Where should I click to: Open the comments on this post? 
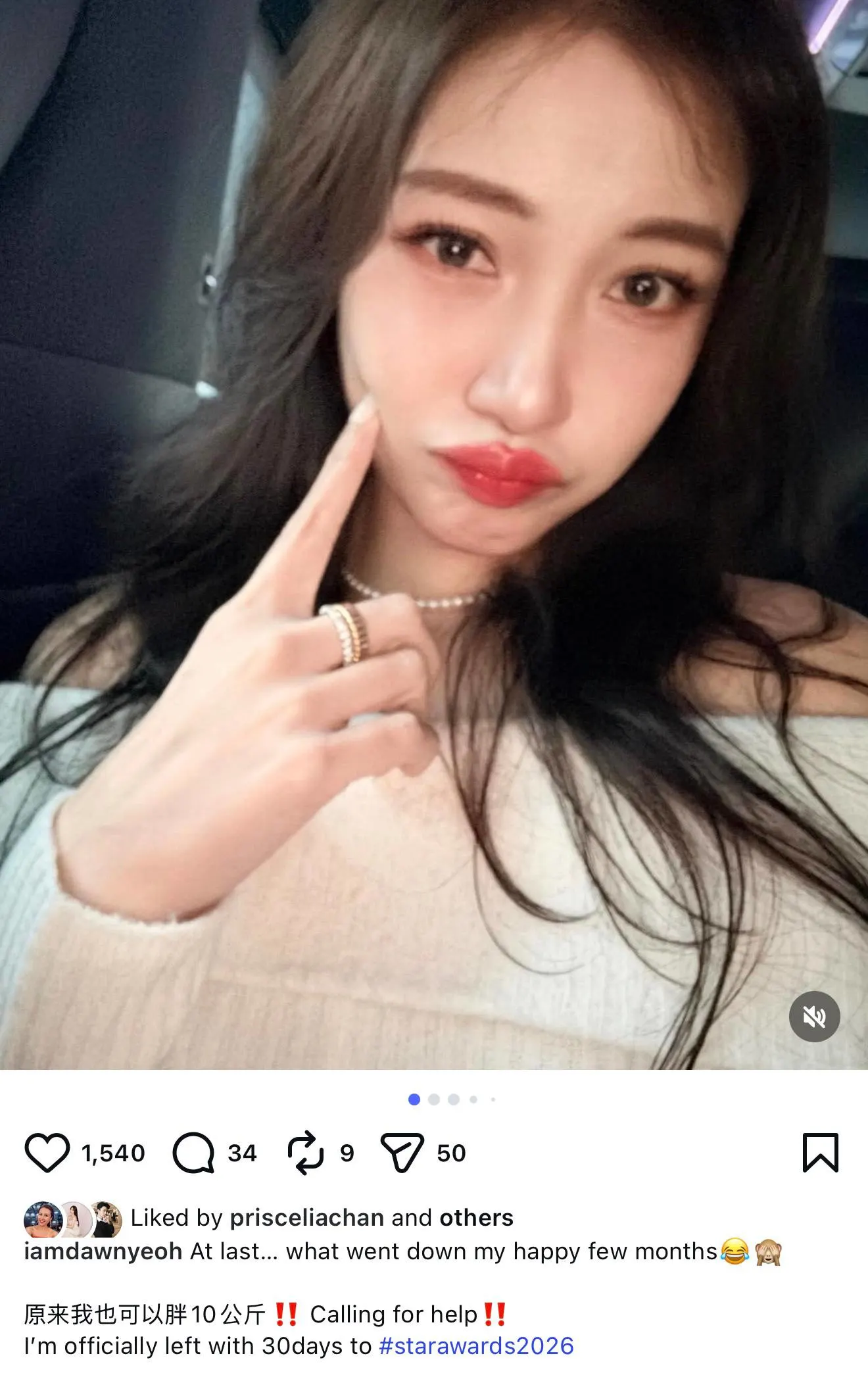[193, 1153]
